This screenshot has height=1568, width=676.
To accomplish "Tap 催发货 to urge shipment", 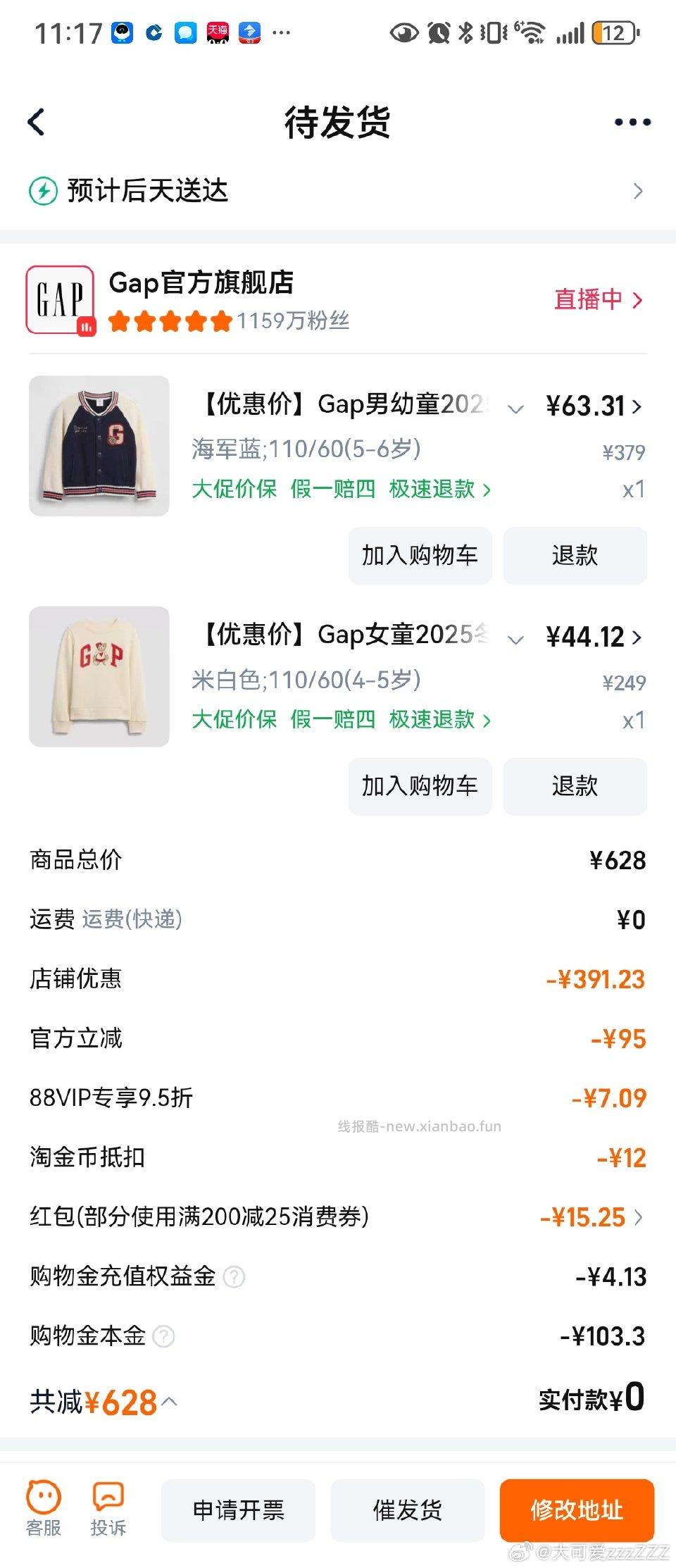I will coord(408,1510).
